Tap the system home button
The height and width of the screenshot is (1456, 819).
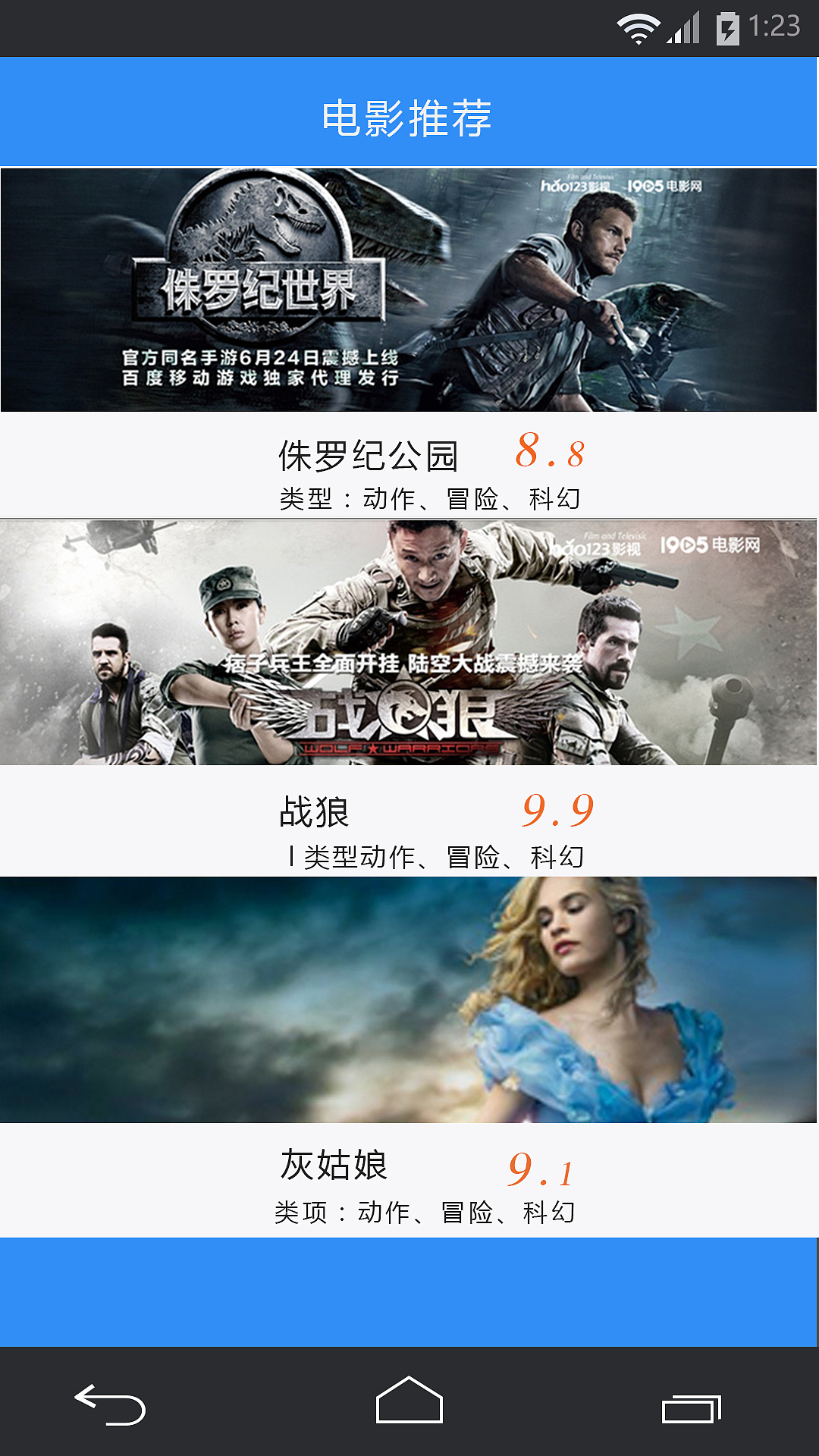[409, 1401]
